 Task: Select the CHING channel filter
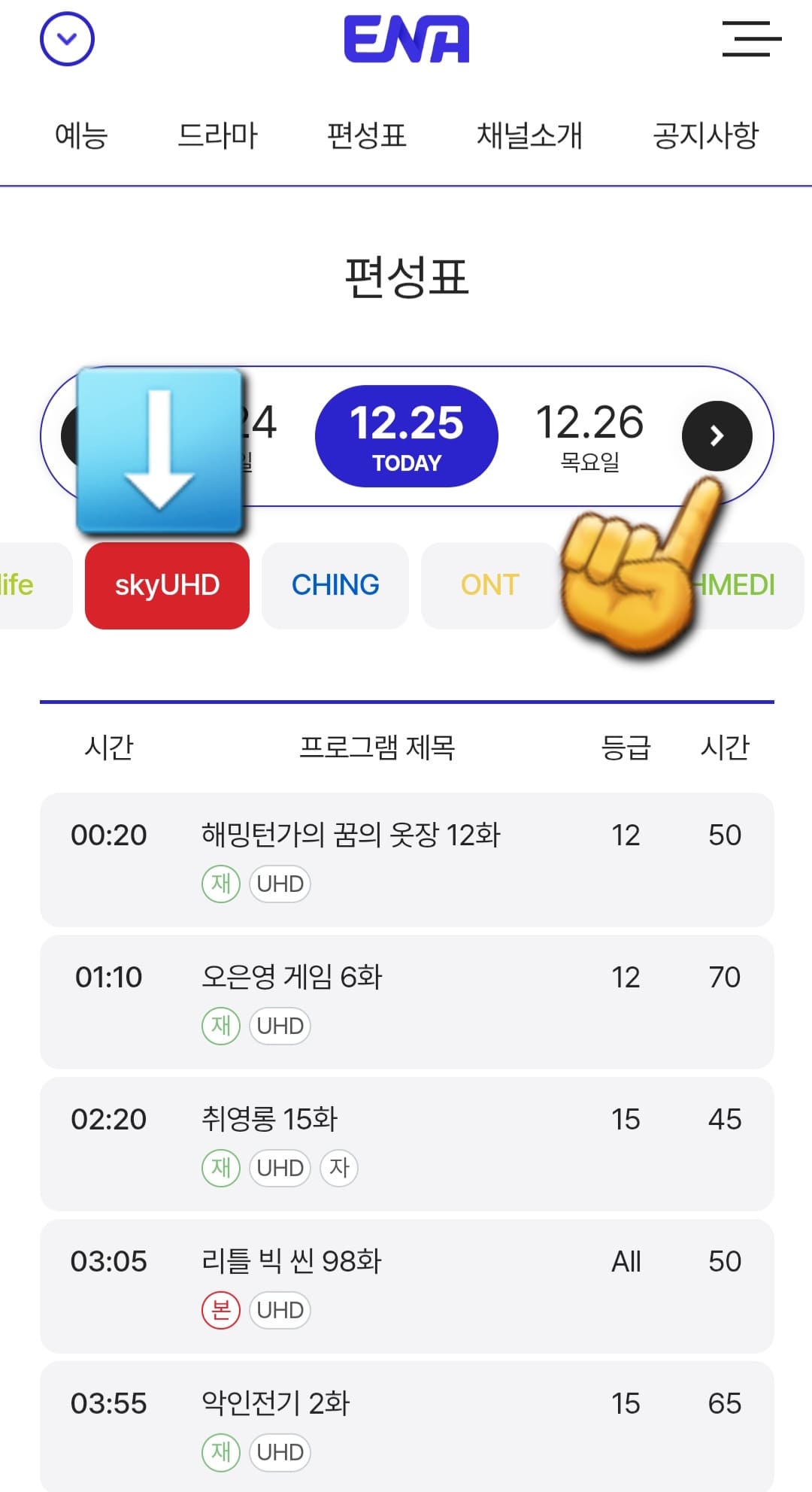pyautogui.click(x=335, y=585)
